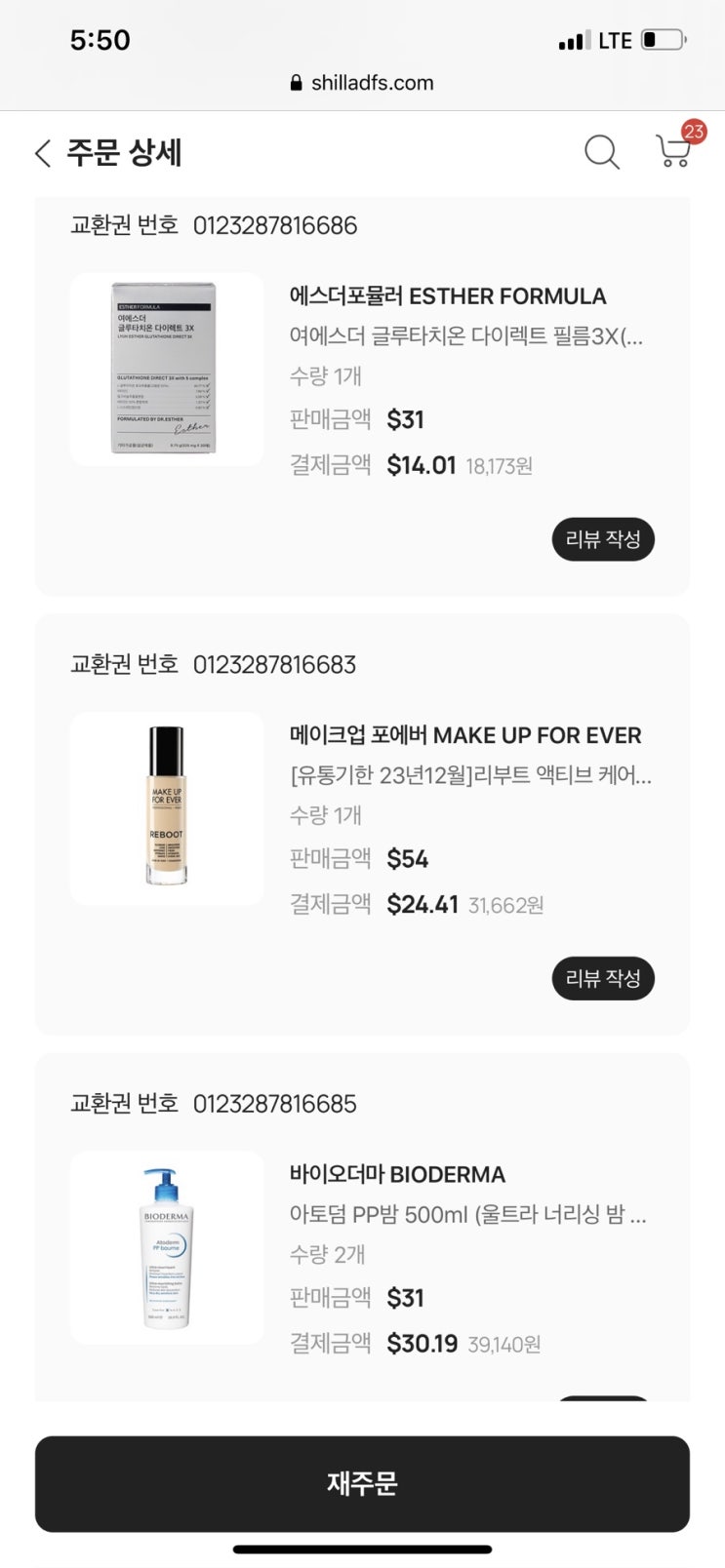
Task: Open the BIODERMA product image
Action: click(167, 1247)
